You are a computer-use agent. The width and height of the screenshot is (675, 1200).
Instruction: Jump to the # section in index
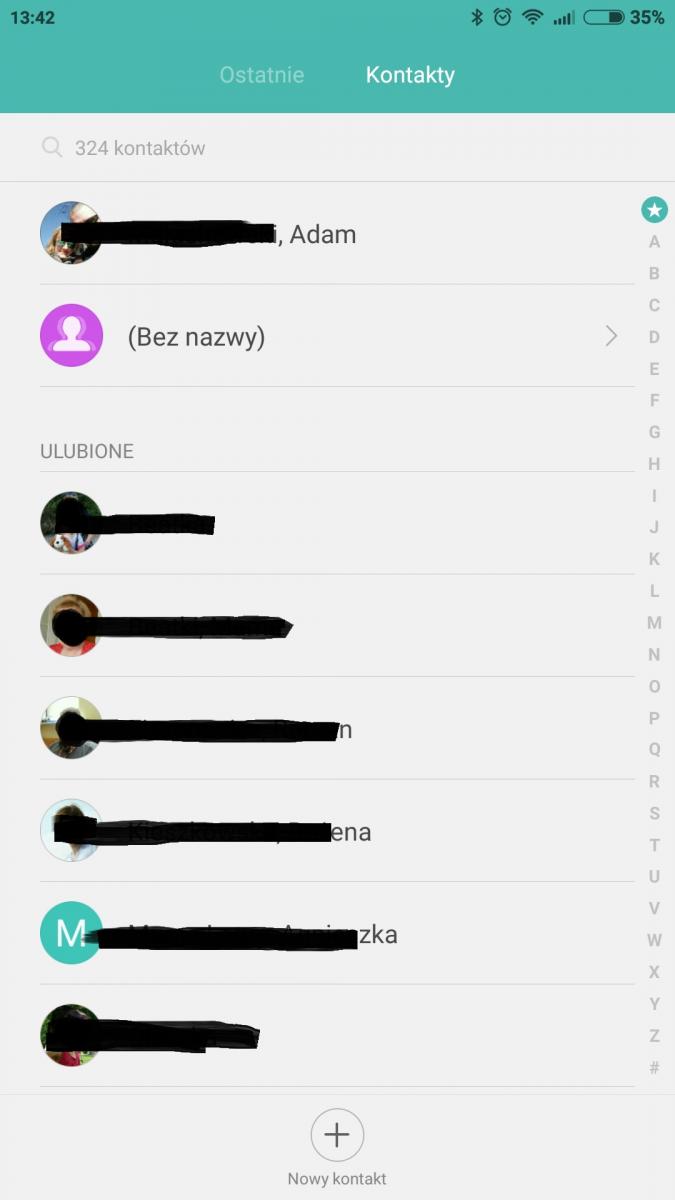point(654,1068)
